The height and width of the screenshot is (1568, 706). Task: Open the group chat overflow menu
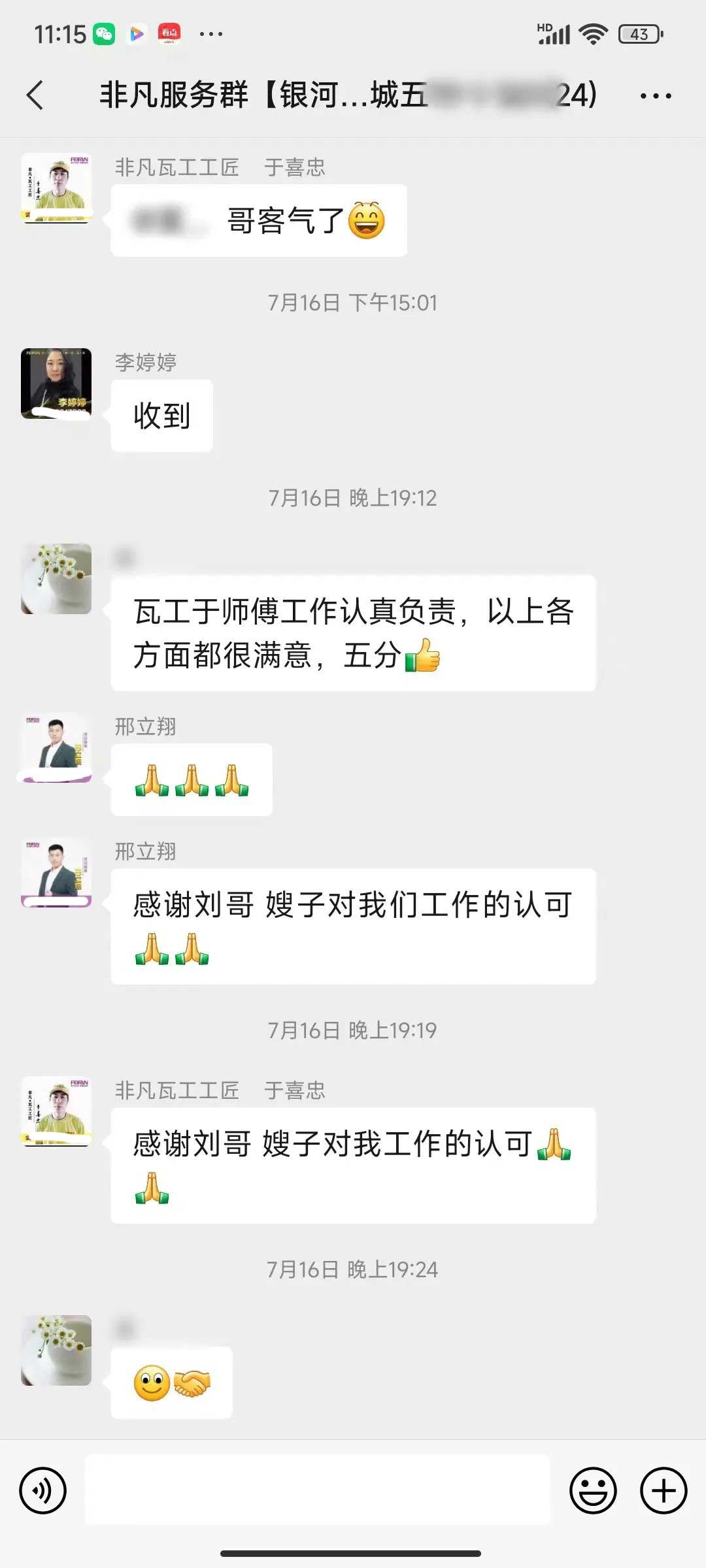point(655,96)
